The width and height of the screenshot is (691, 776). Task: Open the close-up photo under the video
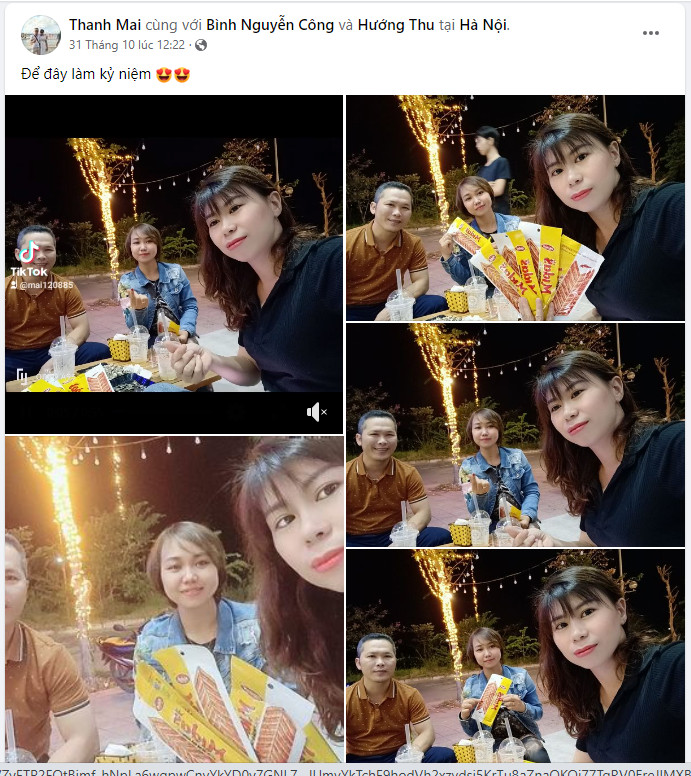coord(174,600)
